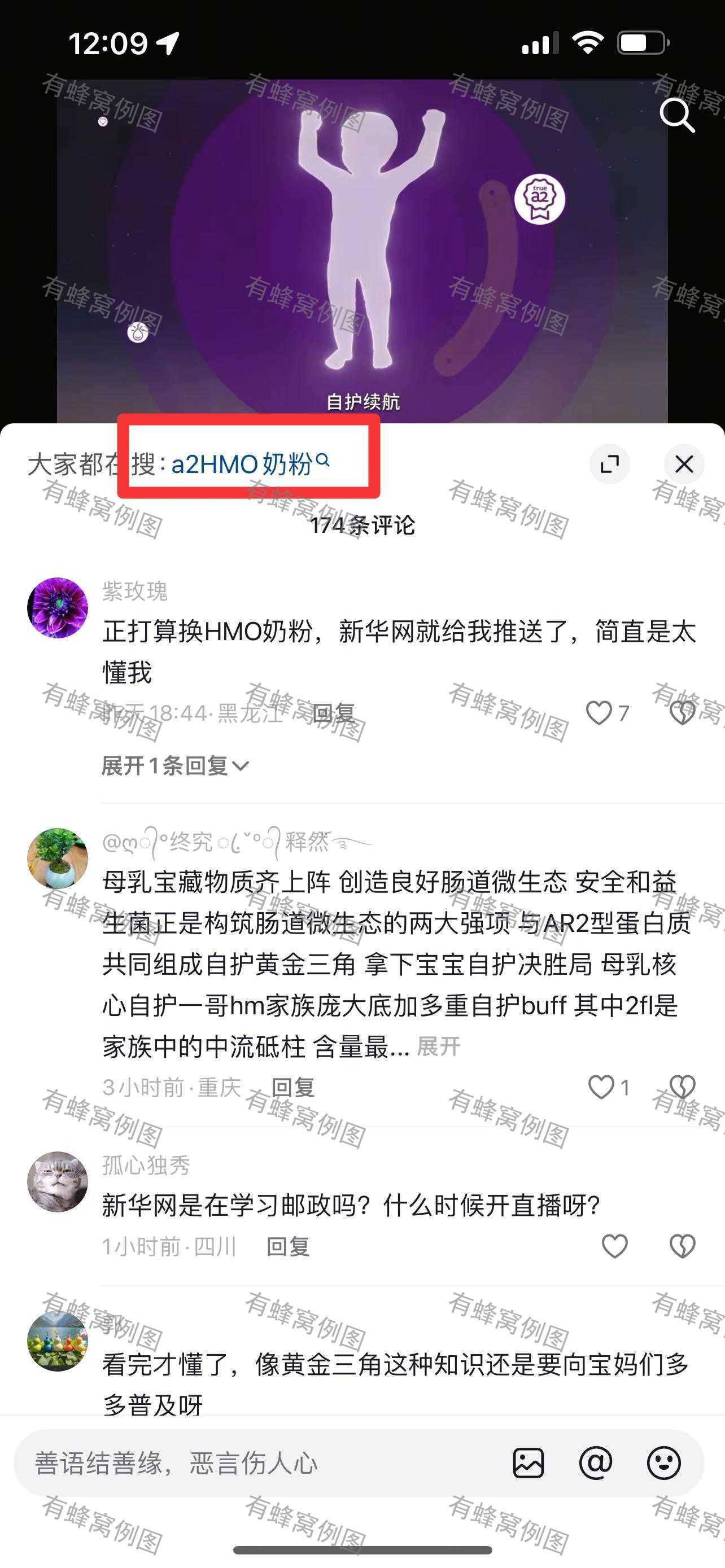725x1568 pixels.
Task: Like 紫玫瑰's comment
Action: pyautogui.click(x=599, y=713)
